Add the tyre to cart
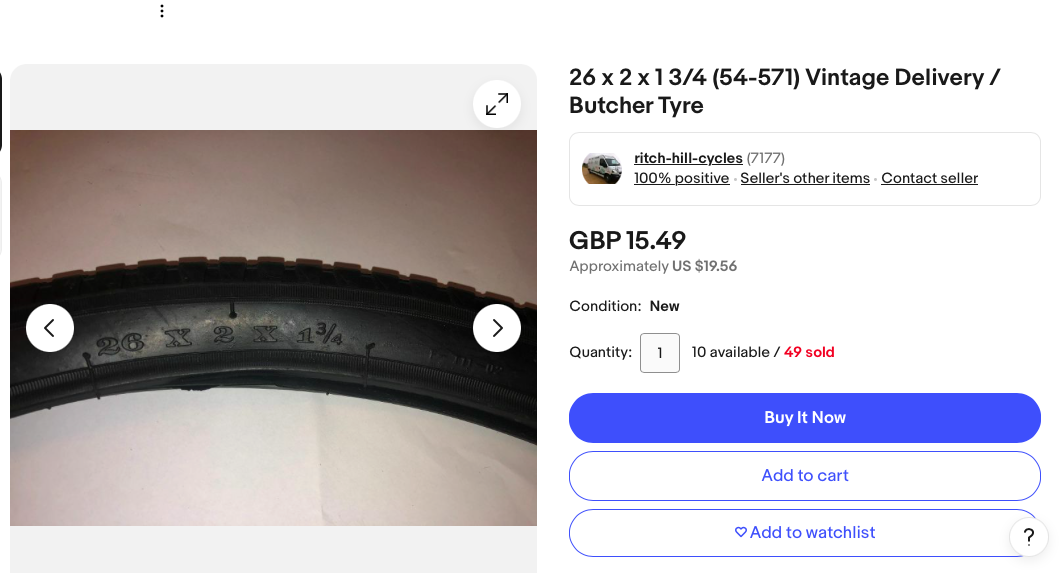 pyautogui.click(x=805, y=476)
